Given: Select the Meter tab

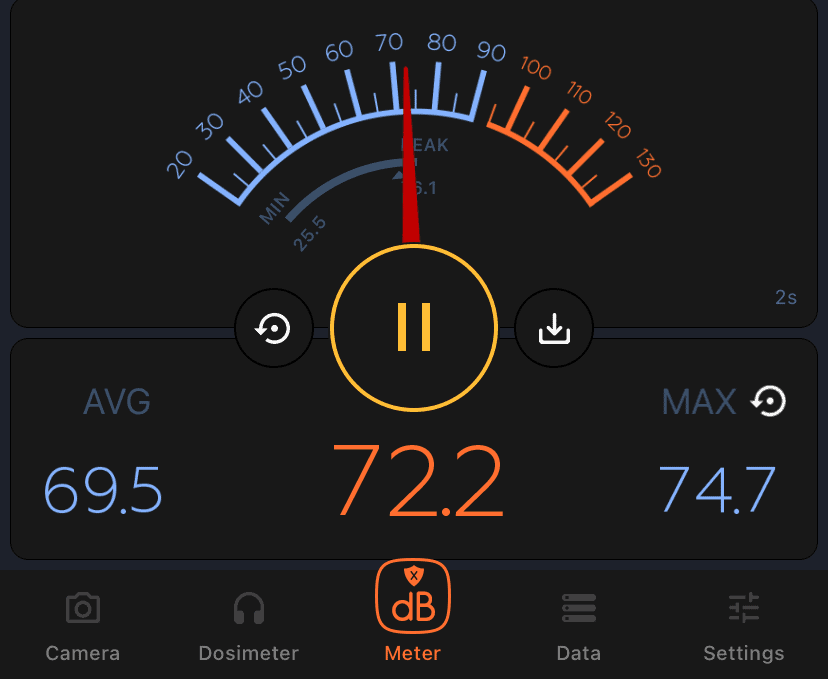Looking at the screenshot, I should [413, 612].
